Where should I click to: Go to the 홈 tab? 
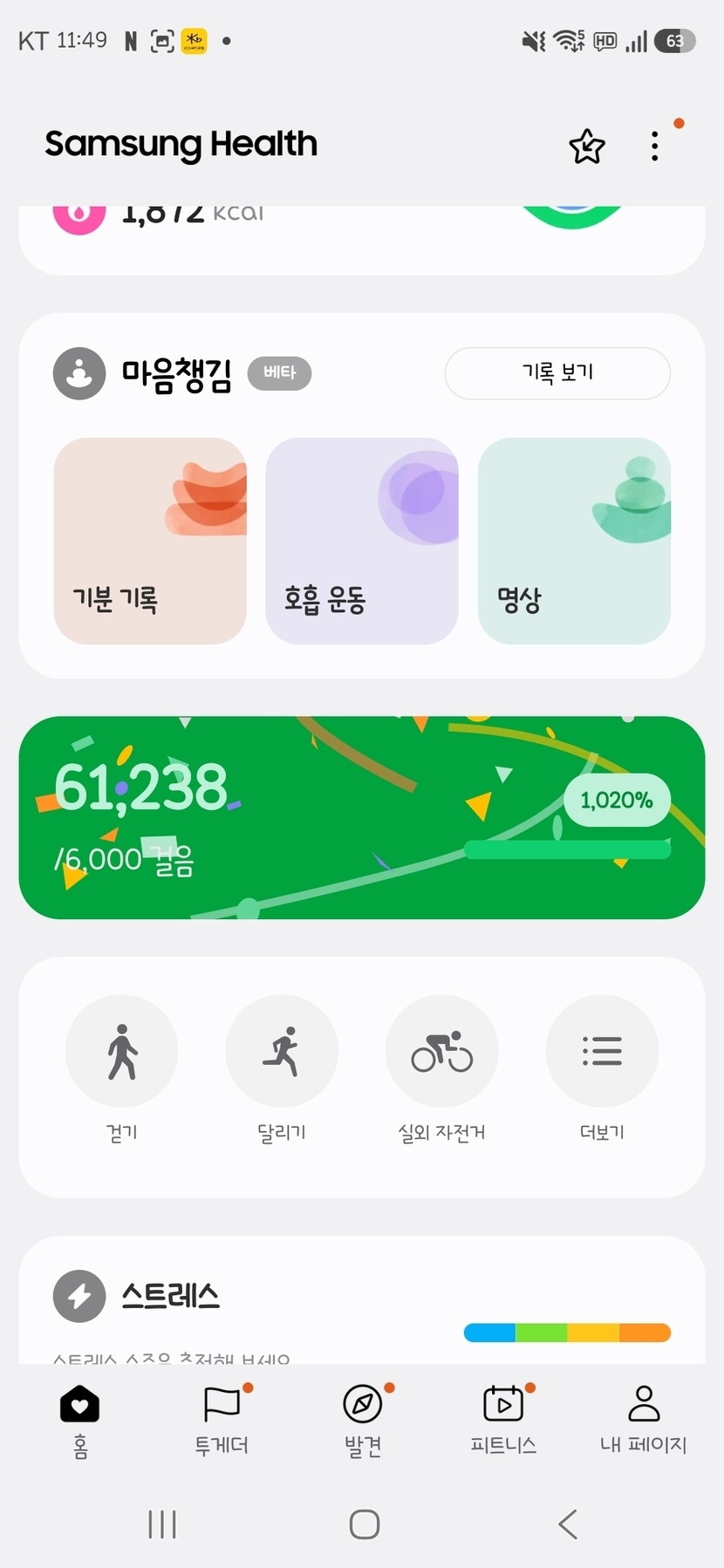[80, 1420]
